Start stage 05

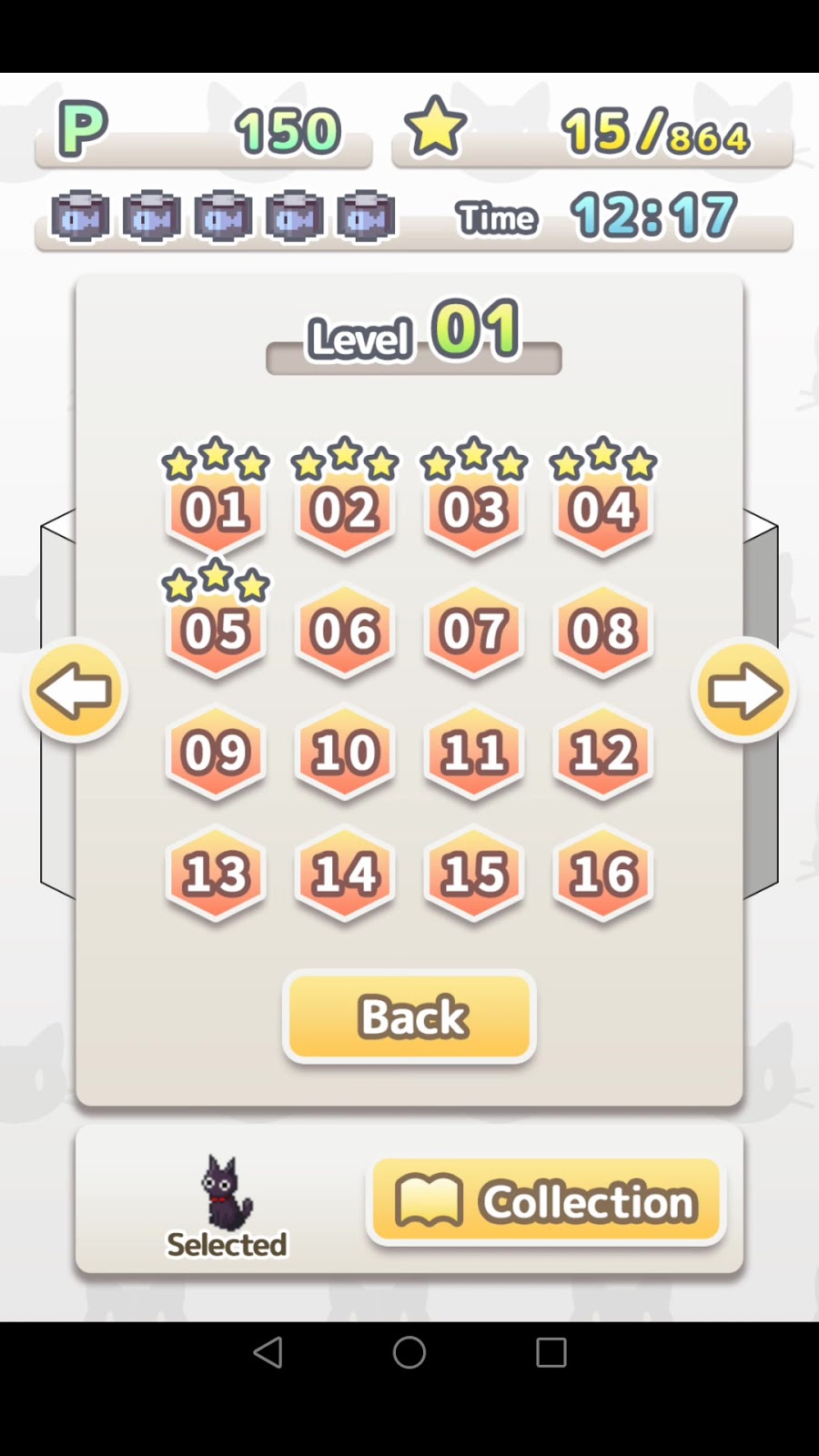[216, 632]
